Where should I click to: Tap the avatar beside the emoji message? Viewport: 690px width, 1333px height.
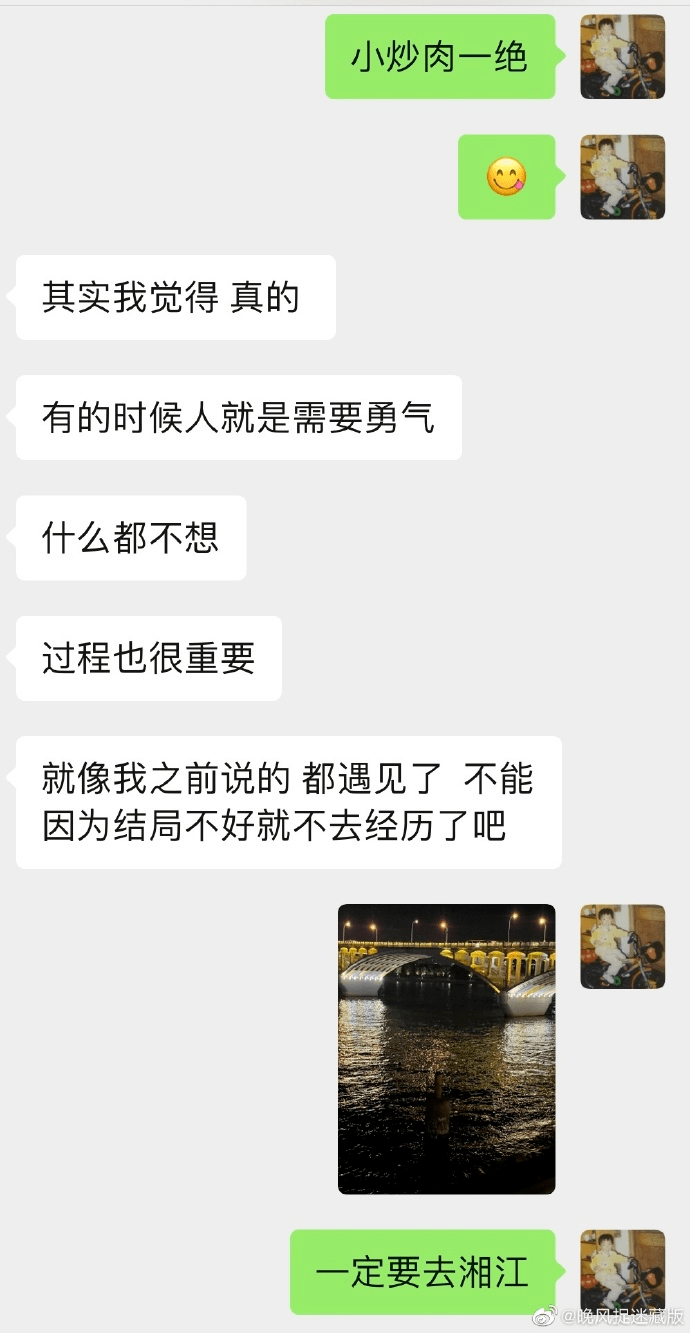point(622,177)
